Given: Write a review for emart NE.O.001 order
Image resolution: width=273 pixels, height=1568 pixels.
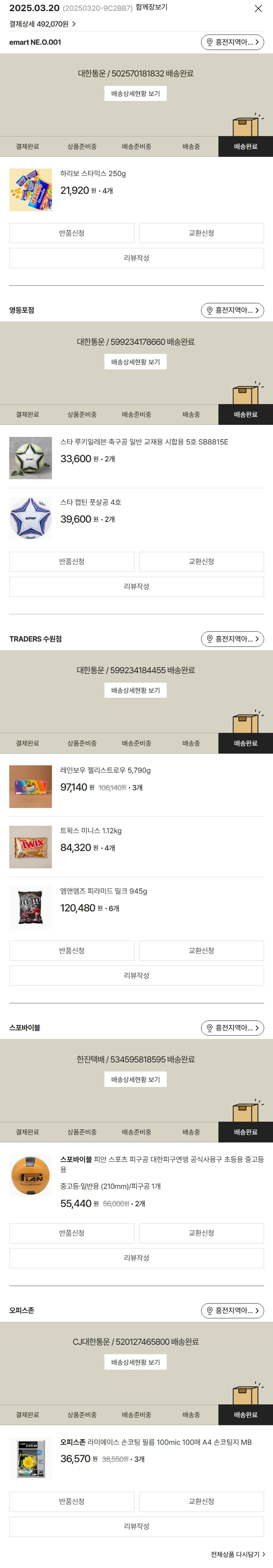Looking at the screenshot, I should click(136, 258).
